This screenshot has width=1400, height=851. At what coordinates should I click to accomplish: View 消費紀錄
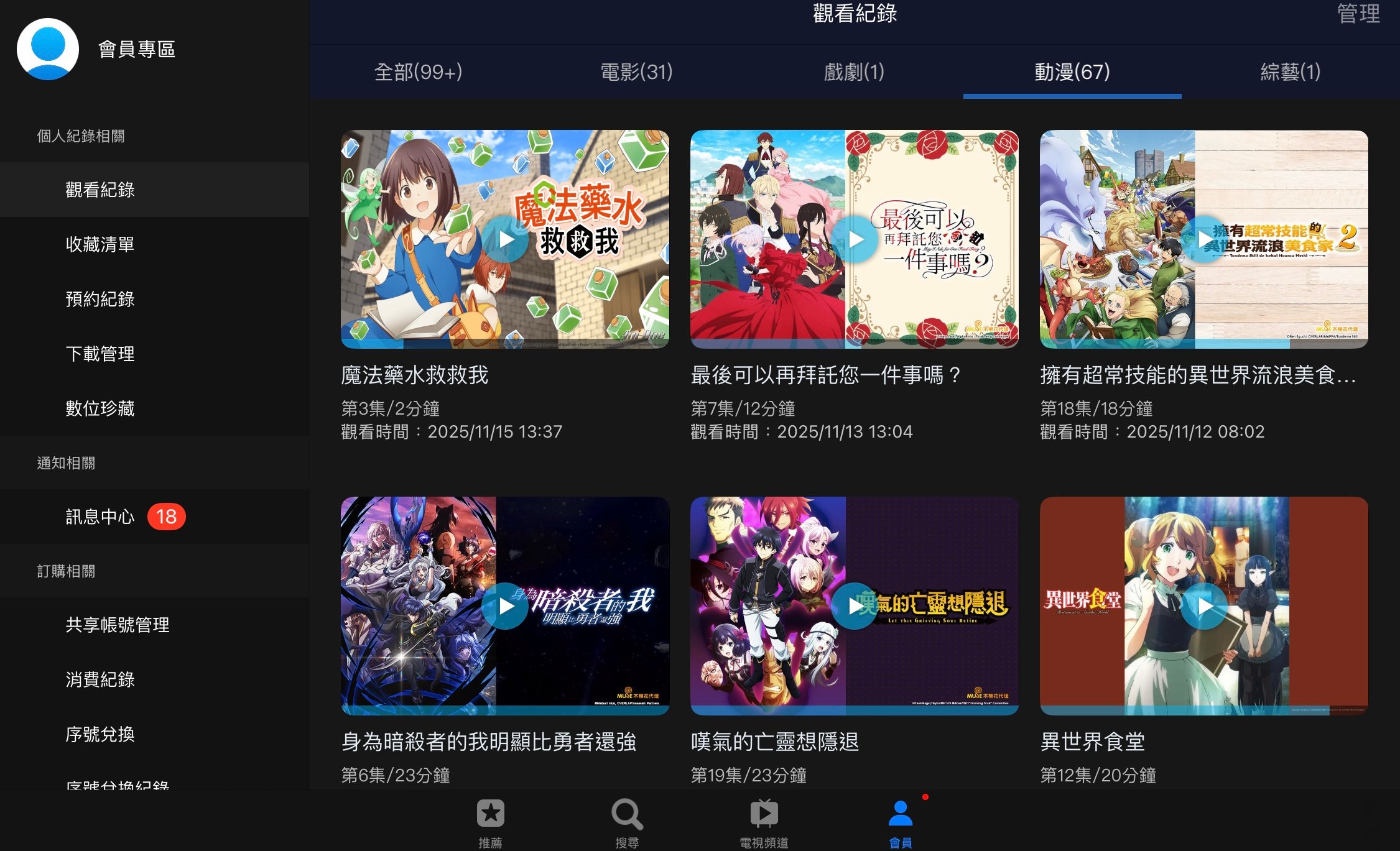tap(100, 679)
